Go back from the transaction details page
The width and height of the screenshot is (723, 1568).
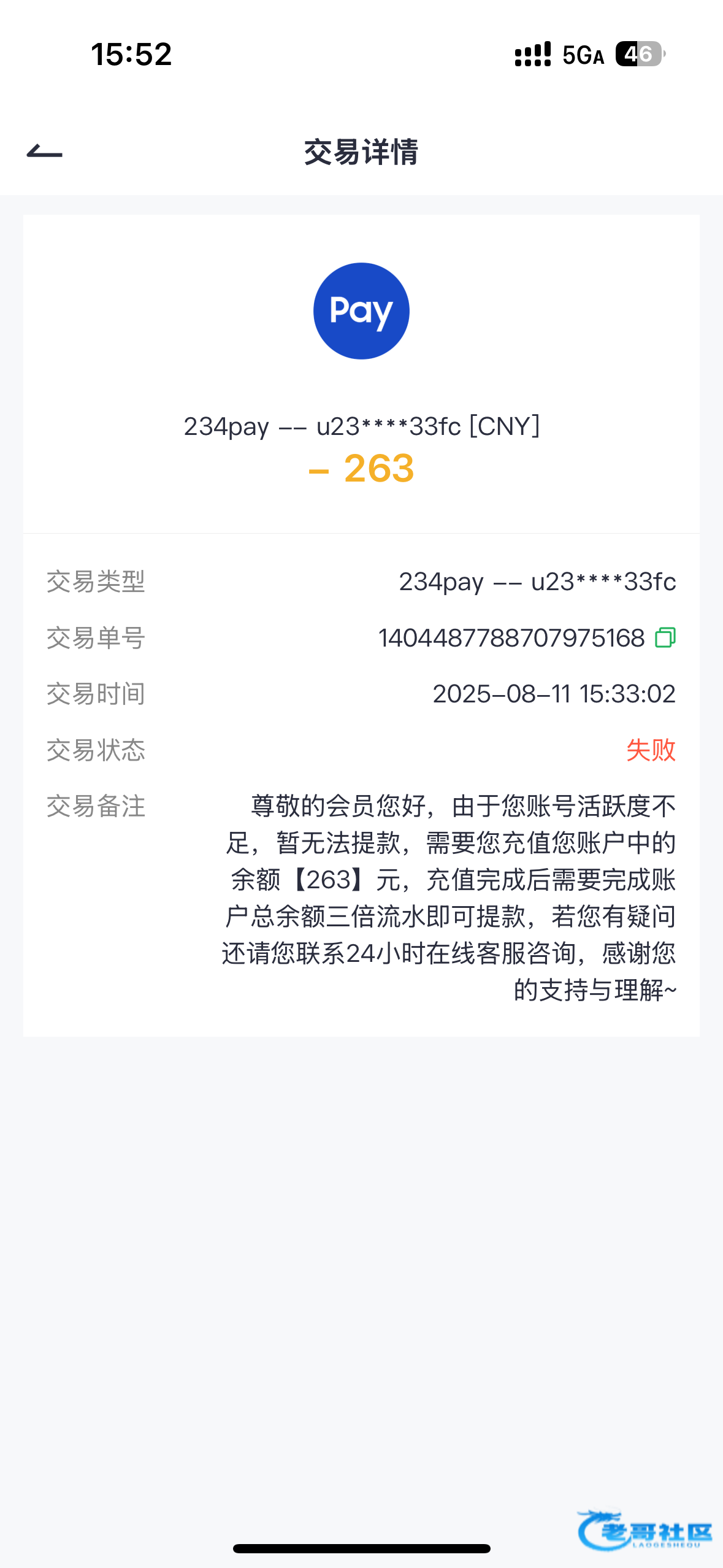click(45, 151)
